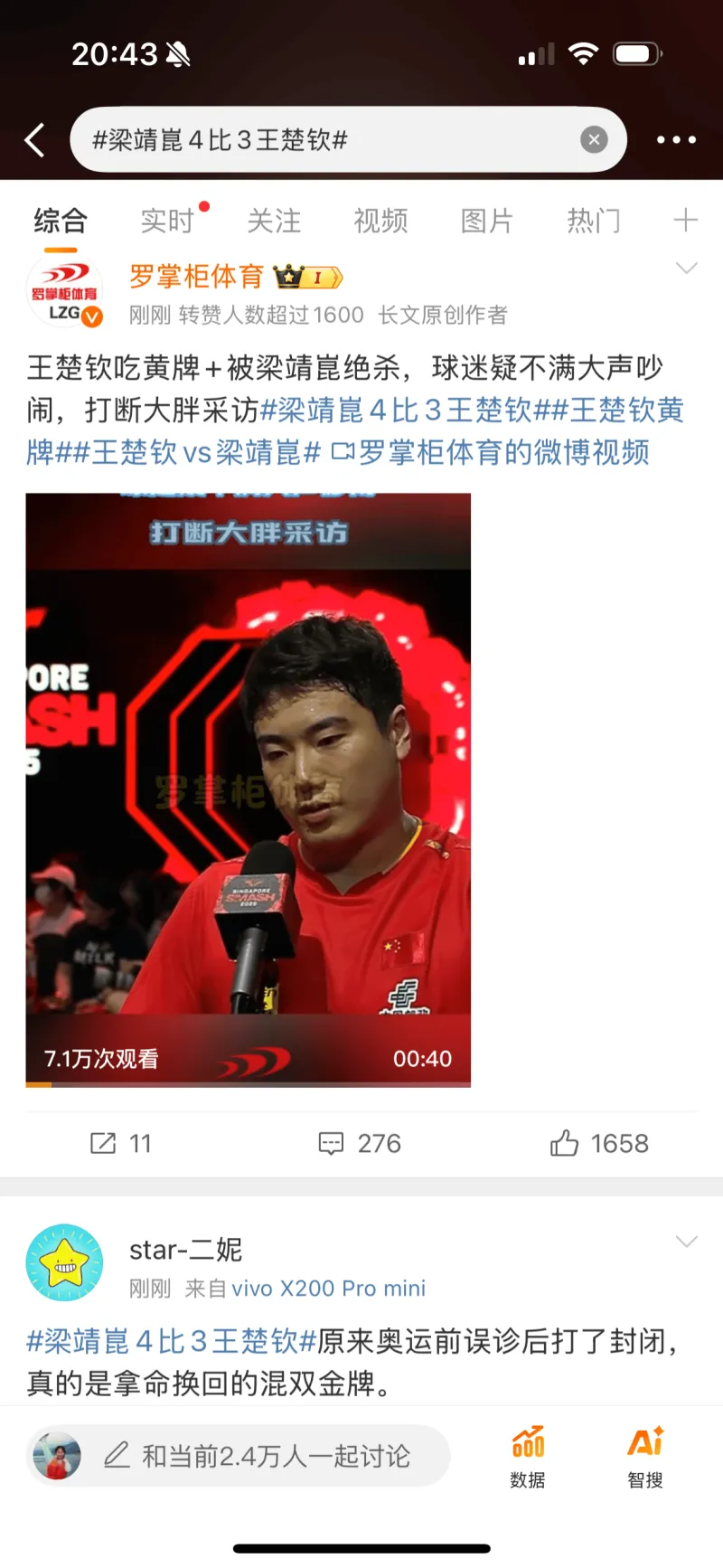Open the three-dot overflow menu
The height and width of the screenshot is (1568, 723).
[676, 140]
